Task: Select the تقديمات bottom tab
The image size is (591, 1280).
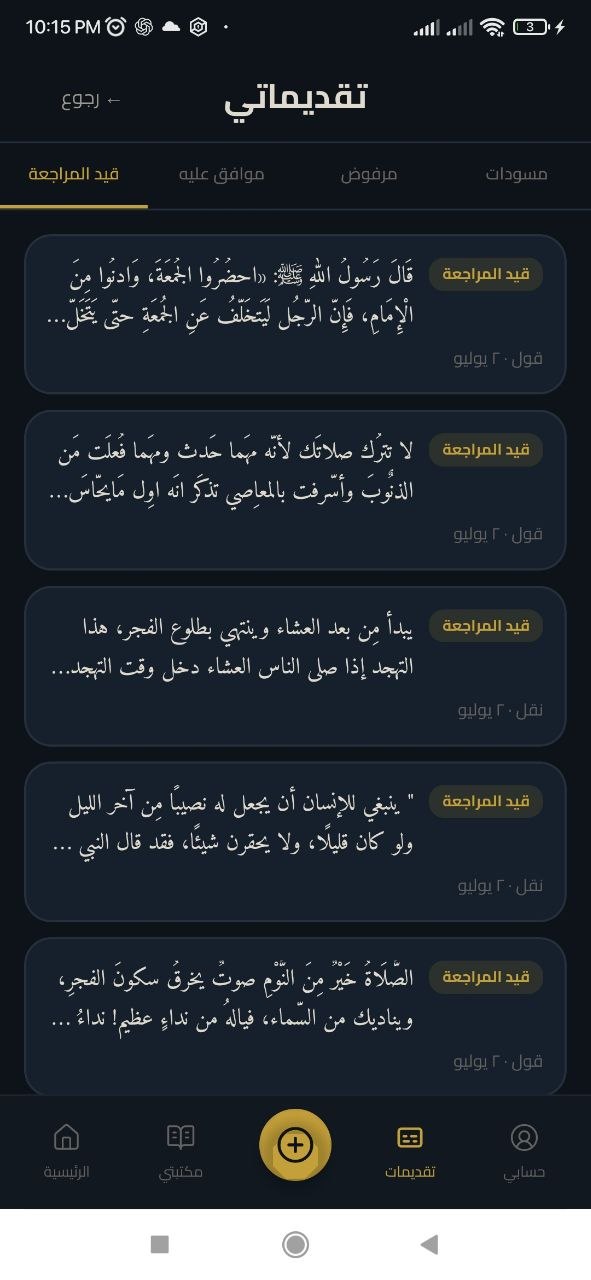Action: [x=410, y=1150]
